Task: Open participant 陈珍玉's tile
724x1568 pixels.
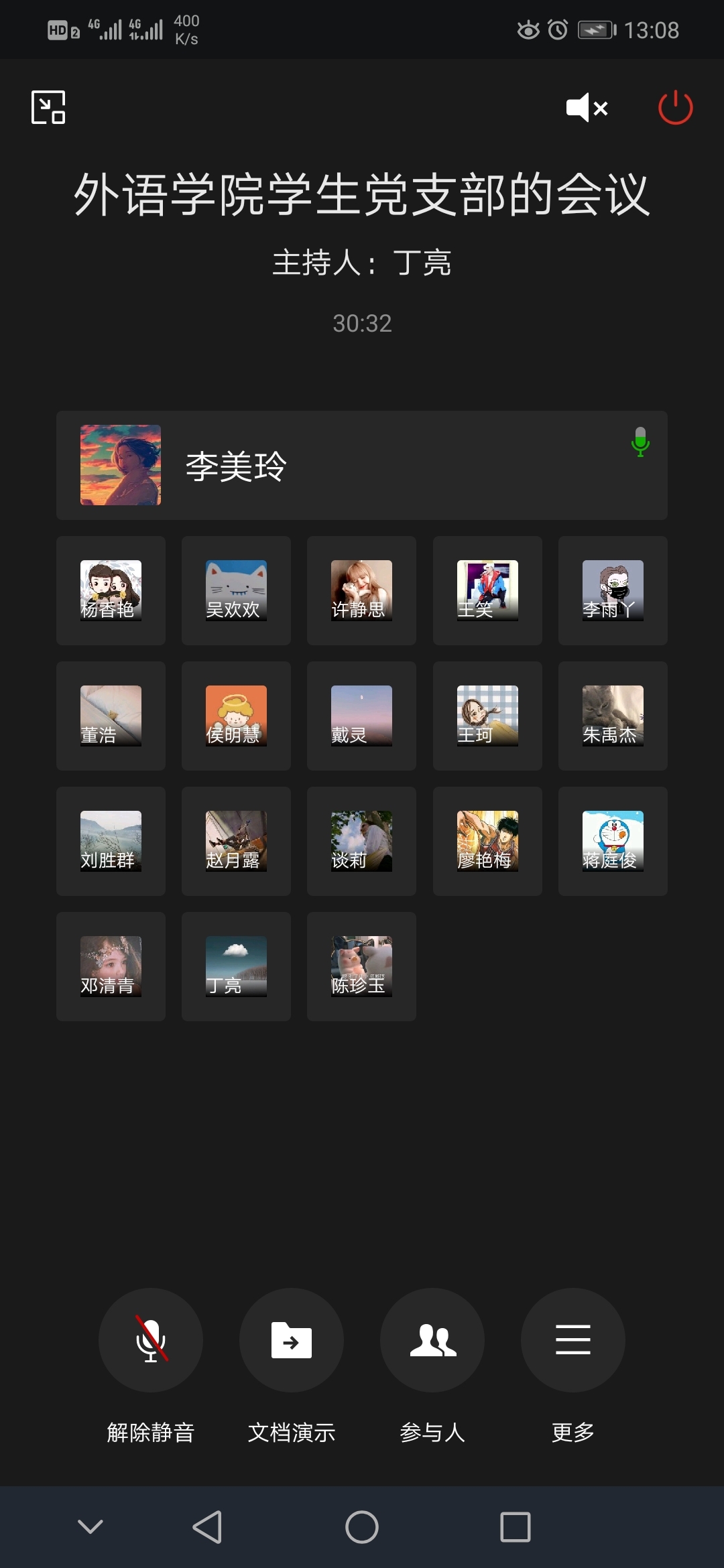Action: click(x=361, y=966)
